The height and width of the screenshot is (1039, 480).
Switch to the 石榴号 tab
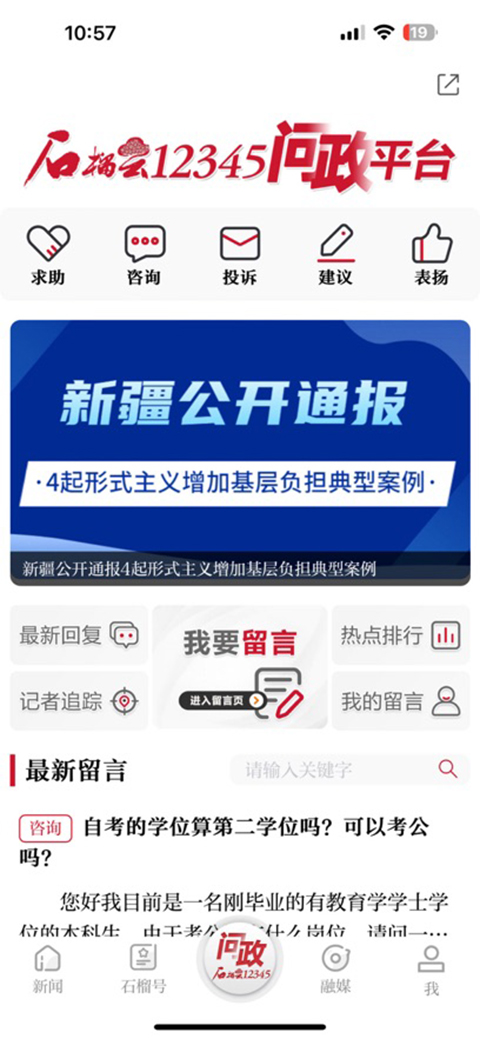point(143,970)
